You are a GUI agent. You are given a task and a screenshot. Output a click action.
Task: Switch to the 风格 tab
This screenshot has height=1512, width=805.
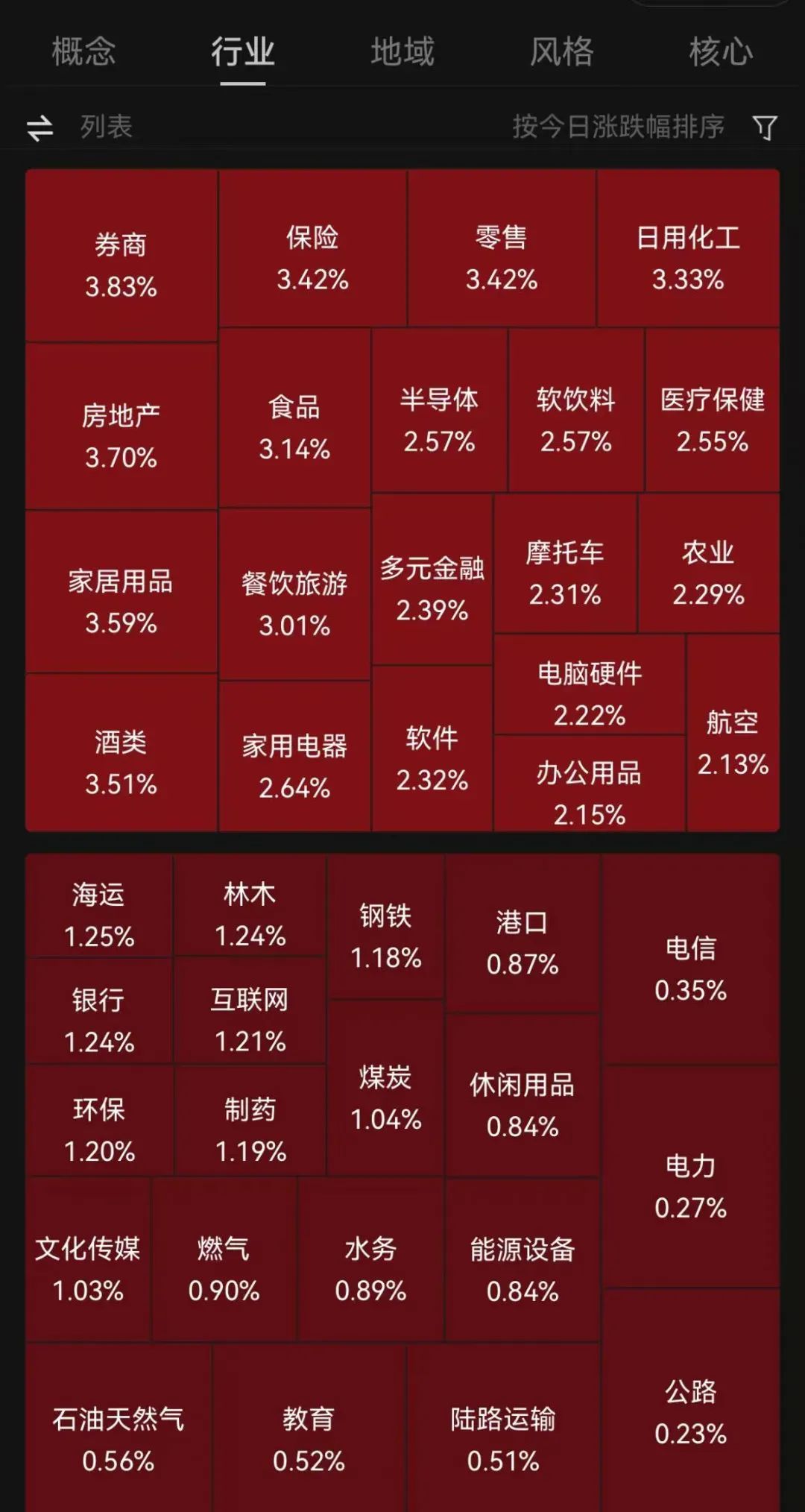561,52
